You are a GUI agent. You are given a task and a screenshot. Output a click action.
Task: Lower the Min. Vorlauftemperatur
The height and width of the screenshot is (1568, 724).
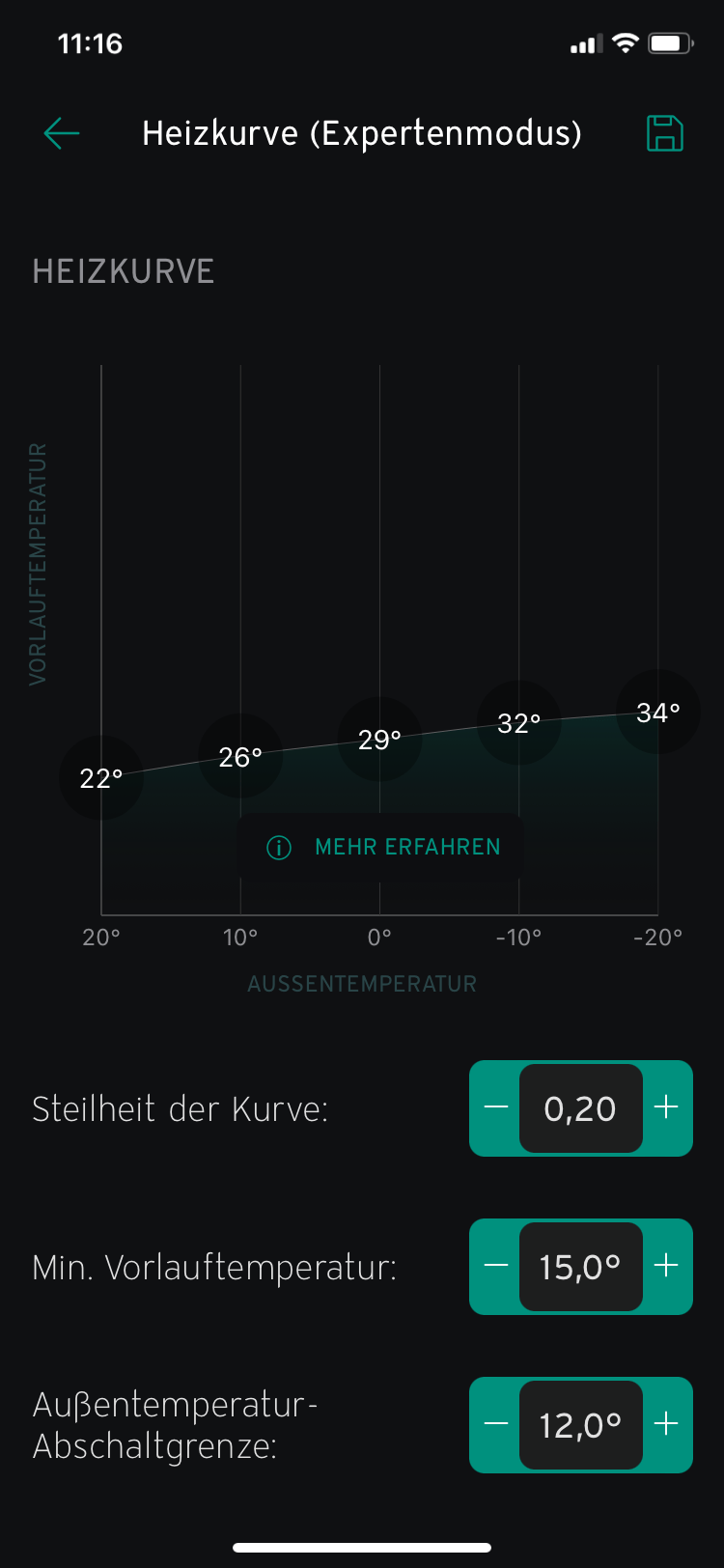coord(496,1266)
